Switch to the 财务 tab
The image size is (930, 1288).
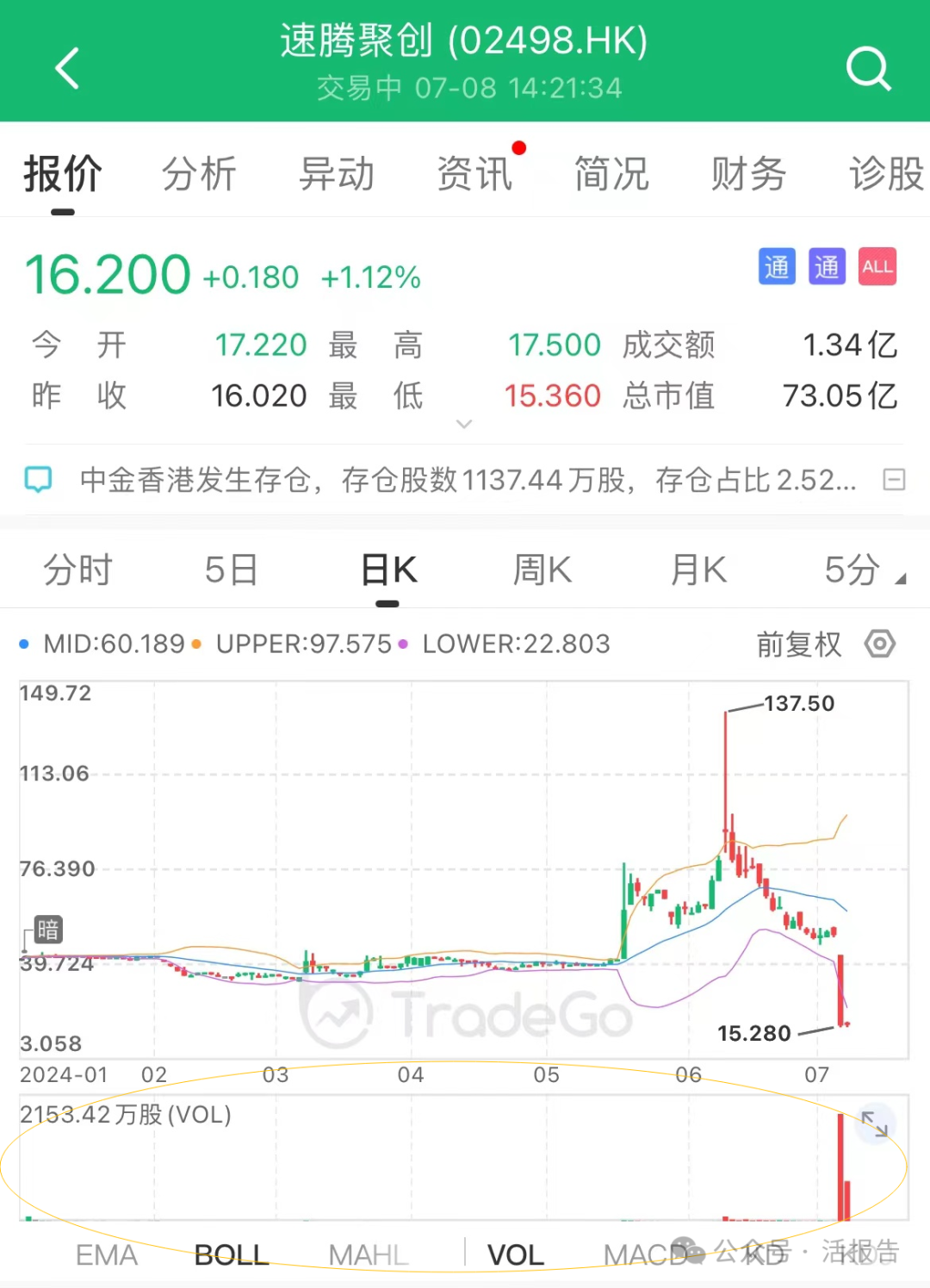(747, 173)
